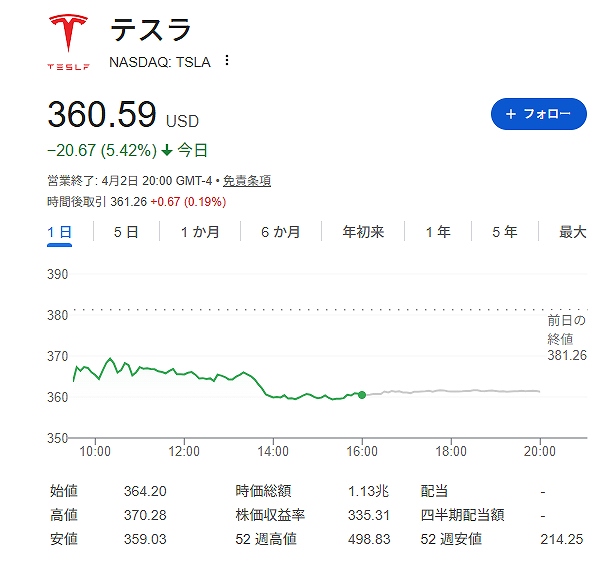Select the 1日 chart range
604x564 pixels.
(x=59, y=232)
